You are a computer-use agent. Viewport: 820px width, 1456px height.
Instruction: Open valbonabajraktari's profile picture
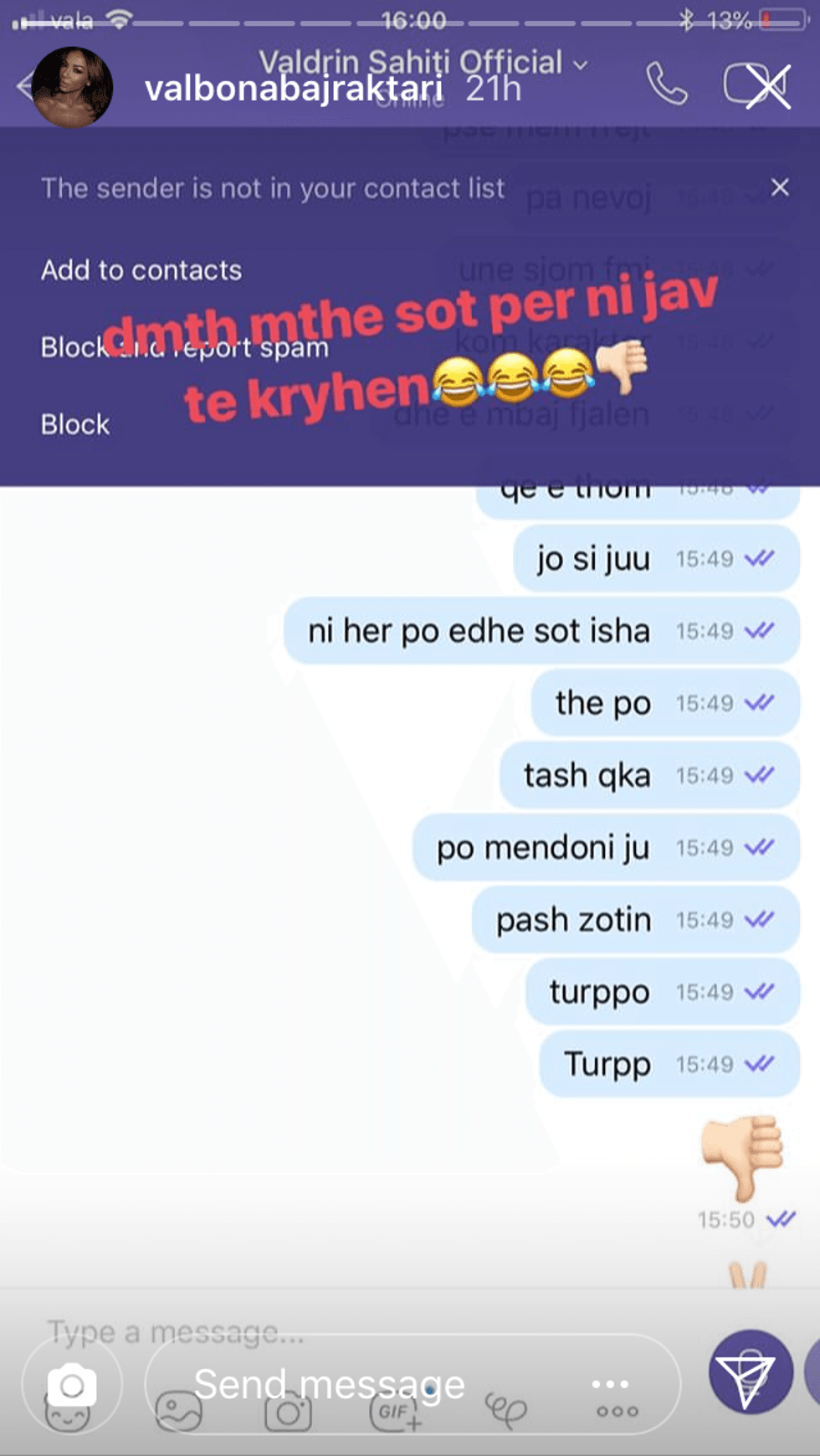[x=73, y=87]
